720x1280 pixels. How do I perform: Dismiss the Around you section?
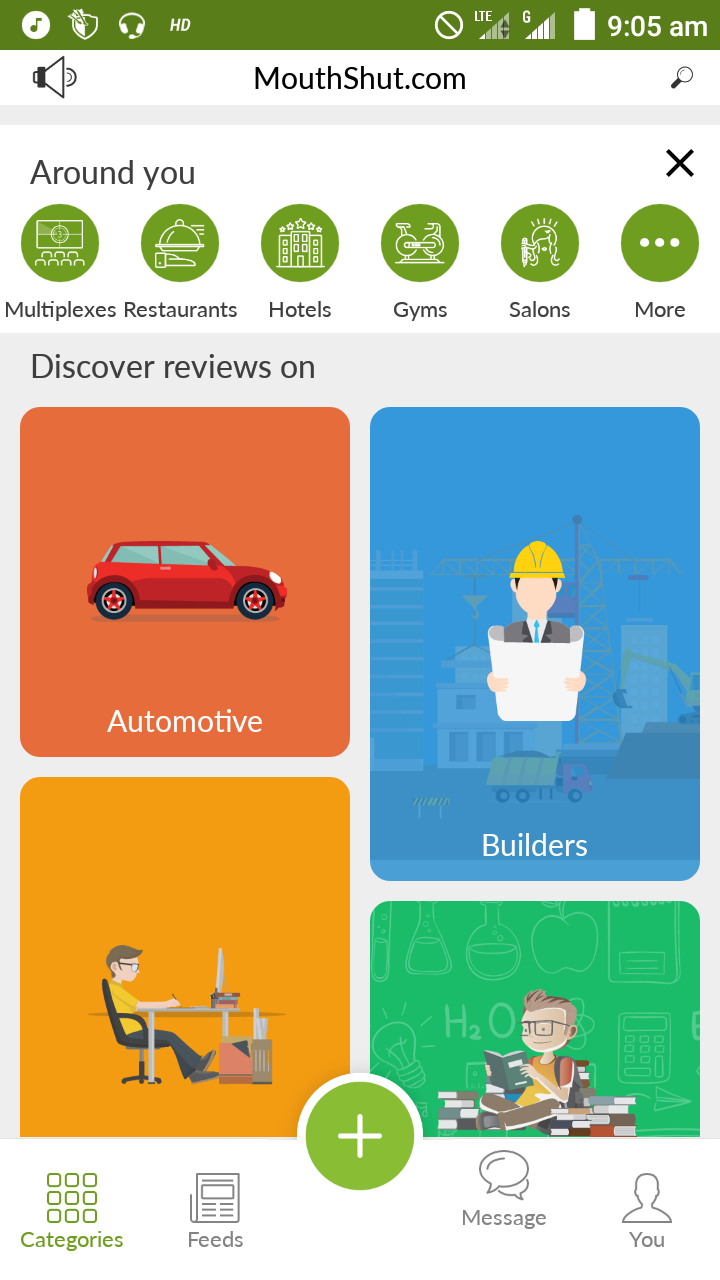pyautogui.click(x=680, y=163)
